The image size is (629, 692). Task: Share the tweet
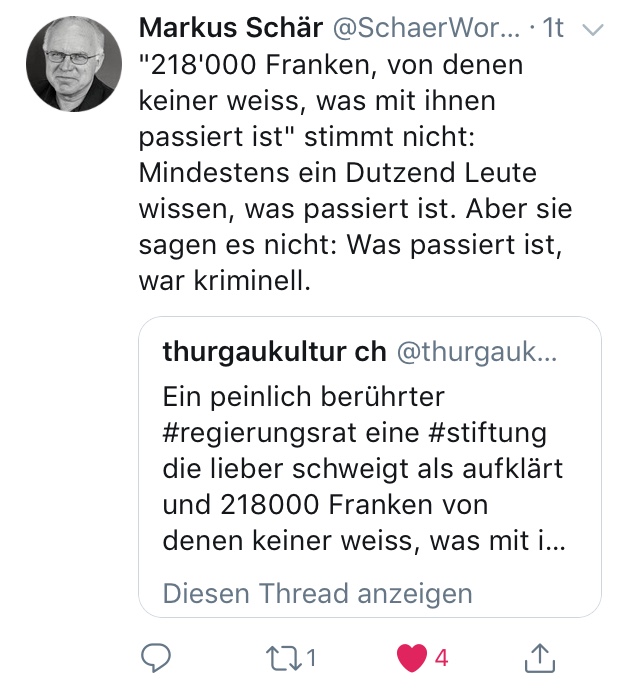click(540, 657)
